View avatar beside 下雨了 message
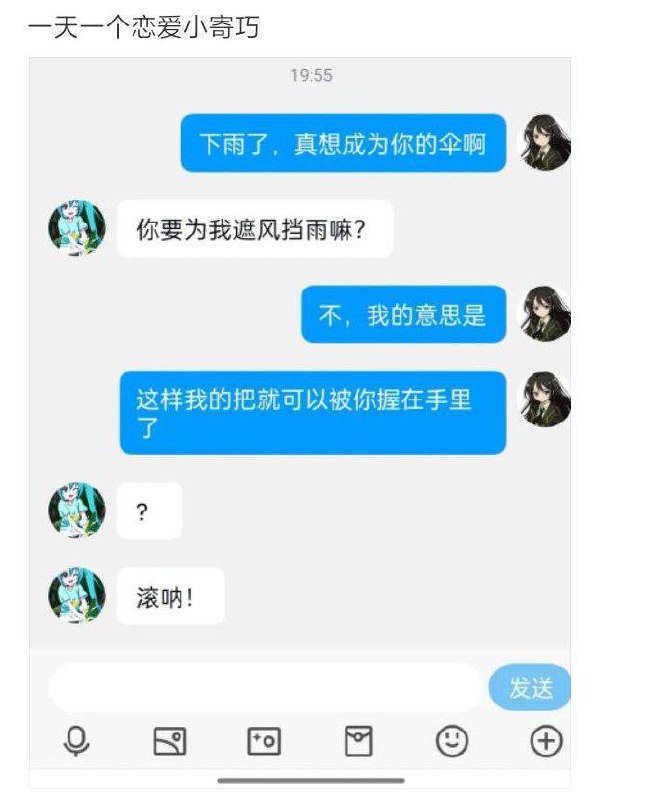This screenshot has height=800, width=666. [x=544, y=142]
